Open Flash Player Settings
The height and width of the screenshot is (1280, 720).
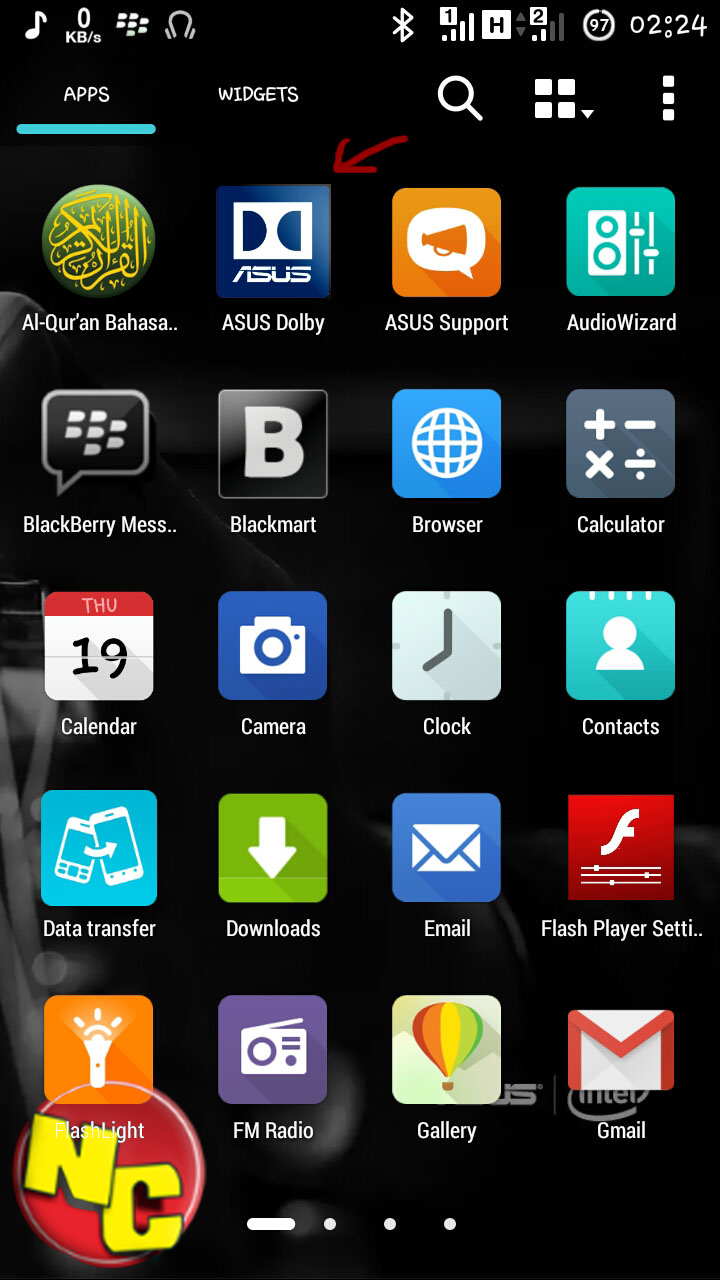(x=620, y=847)
